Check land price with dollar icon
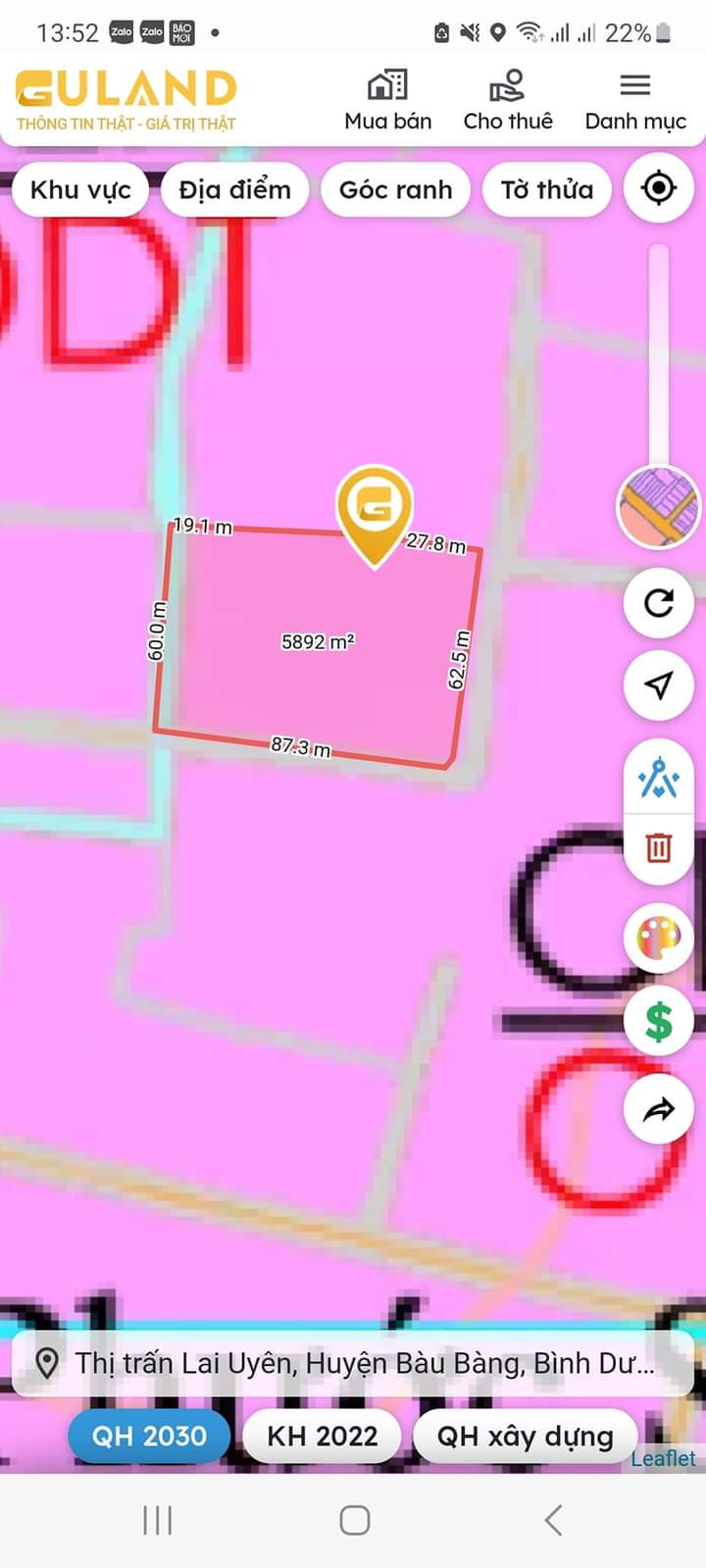This screenshot has width=706, height=1568. coord(658,1022)
